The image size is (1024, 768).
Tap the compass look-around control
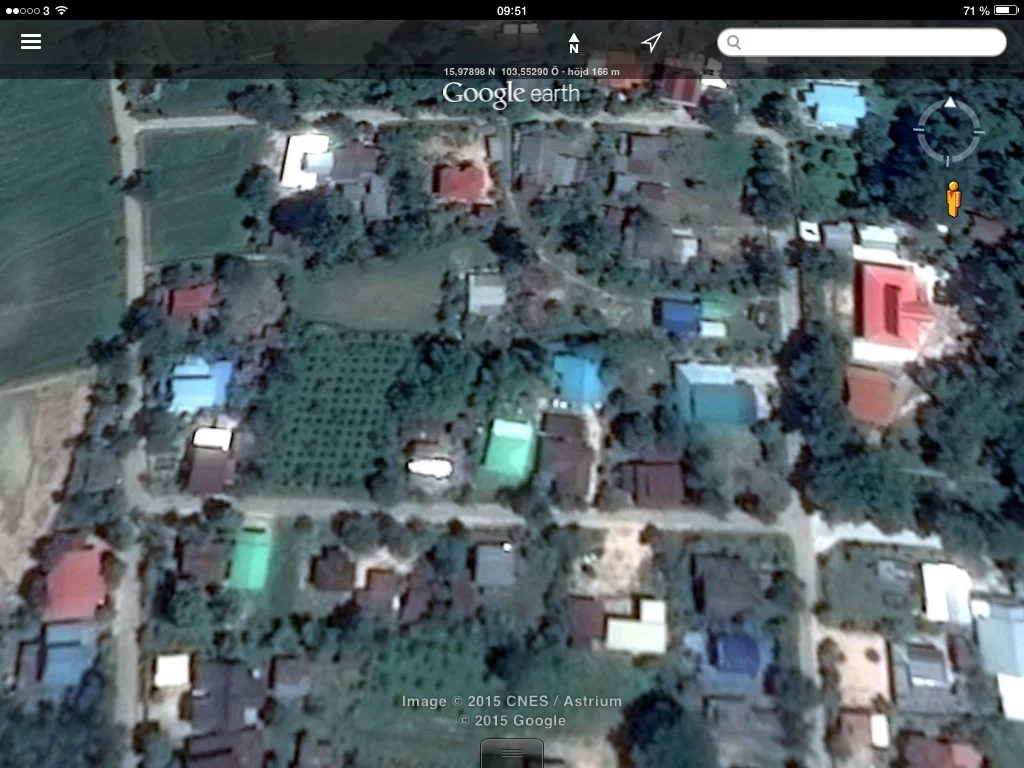point(949,131)
